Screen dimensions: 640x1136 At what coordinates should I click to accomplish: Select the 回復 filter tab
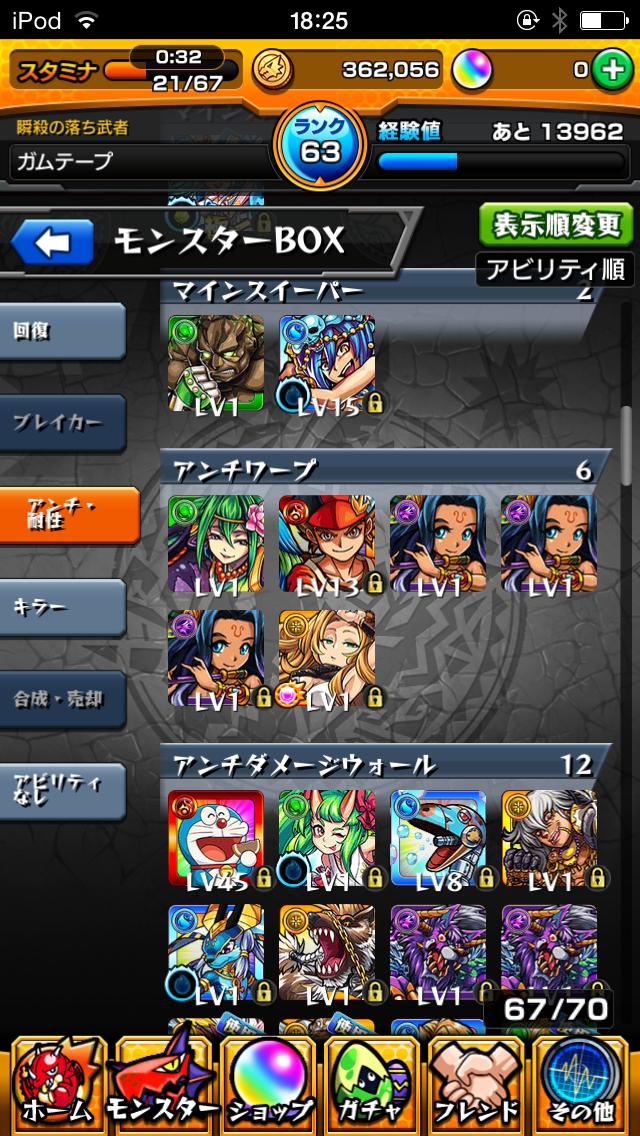coord(62,331)
